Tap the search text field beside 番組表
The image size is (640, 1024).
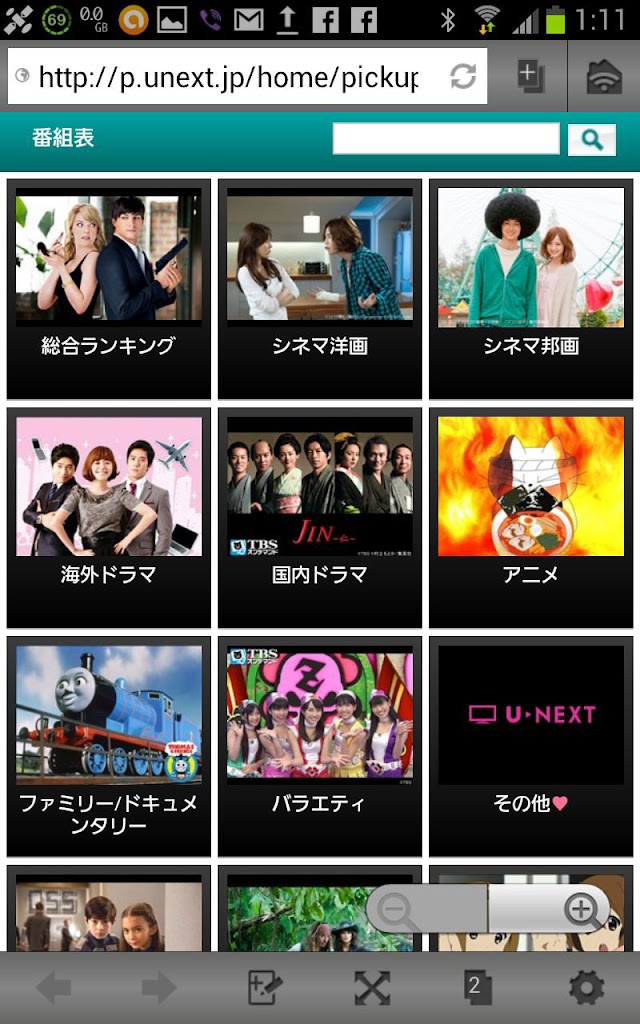446,139
